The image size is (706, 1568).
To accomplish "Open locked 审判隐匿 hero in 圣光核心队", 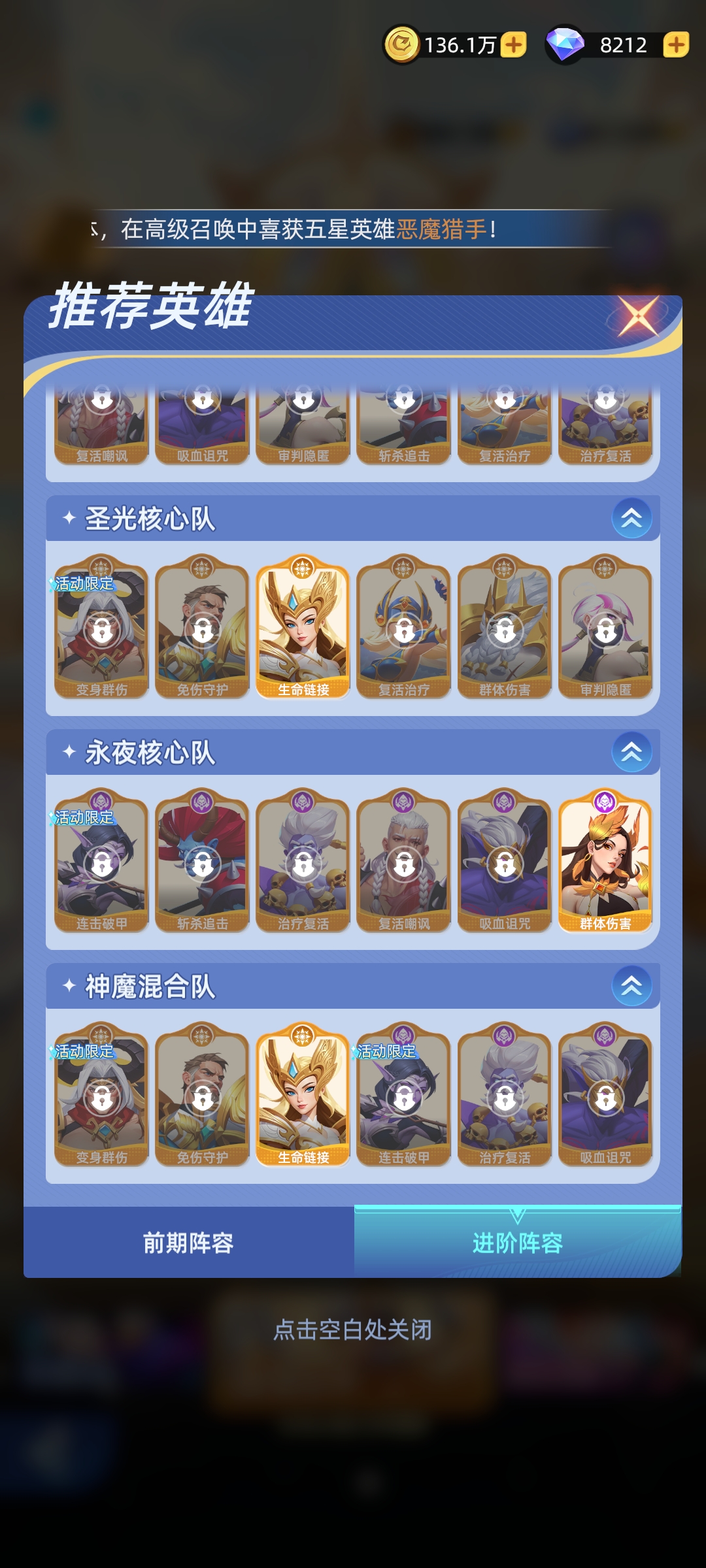I will tap(605, 627).
